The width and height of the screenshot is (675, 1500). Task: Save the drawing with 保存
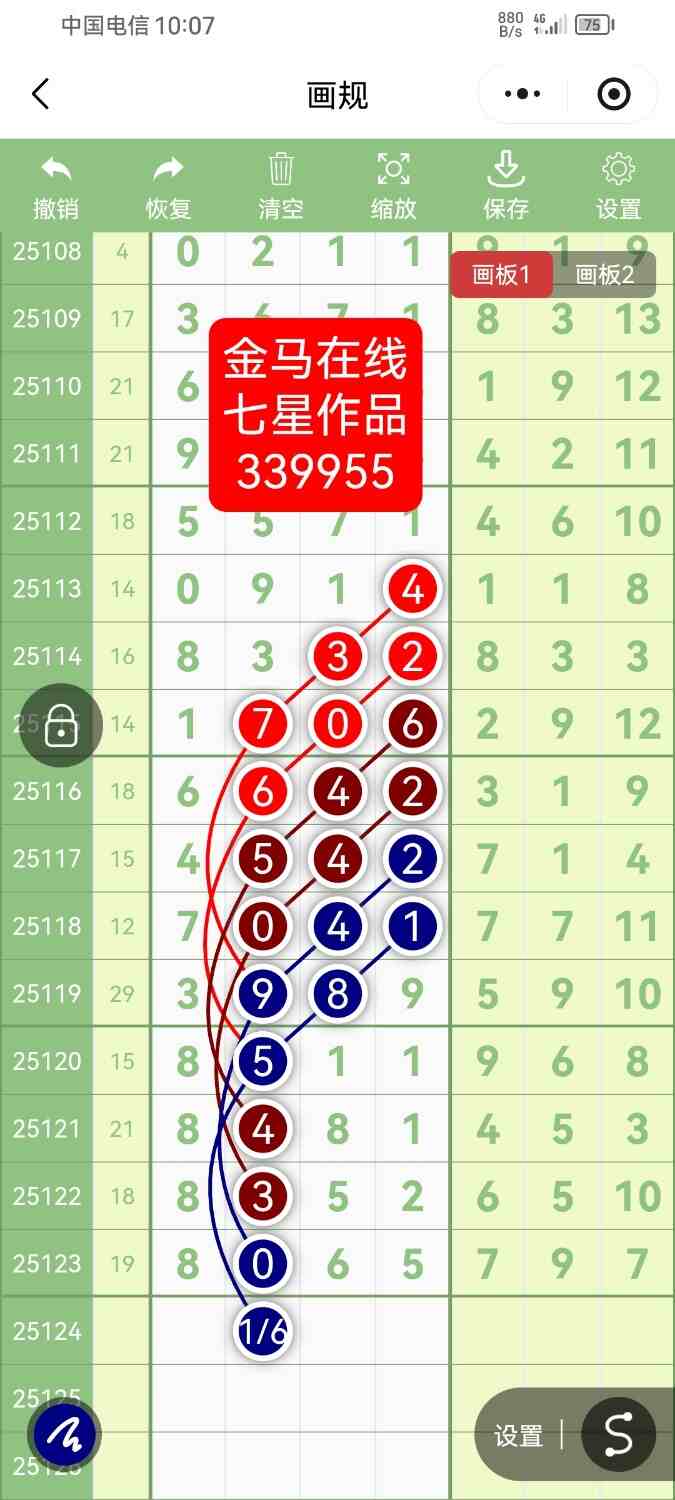pyautogui.click(x=506, y=187)
